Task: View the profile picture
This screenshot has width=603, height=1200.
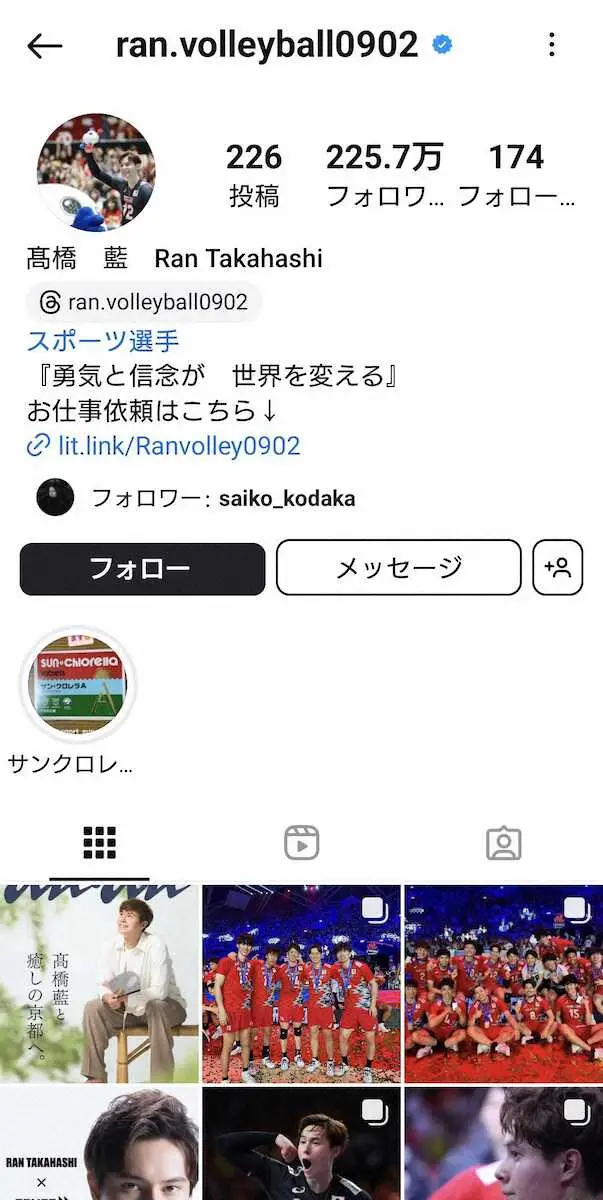Action: coord(96,172)
